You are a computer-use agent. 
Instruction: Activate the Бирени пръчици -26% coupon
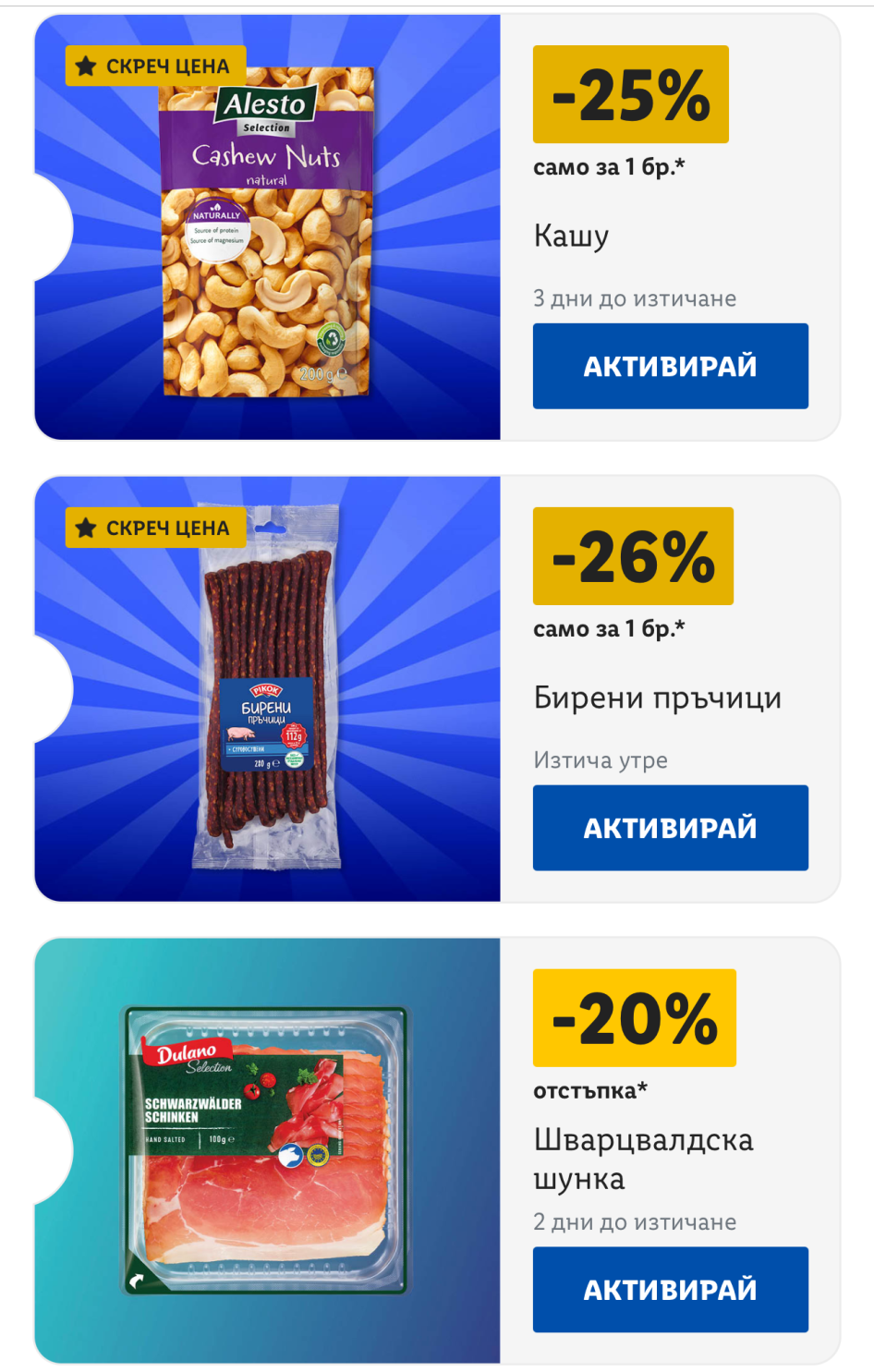670,828
